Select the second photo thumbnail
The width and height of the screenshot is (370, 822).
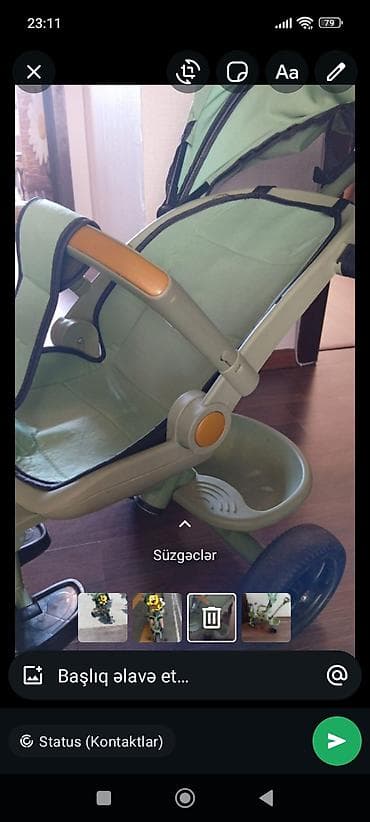[157, 618]
